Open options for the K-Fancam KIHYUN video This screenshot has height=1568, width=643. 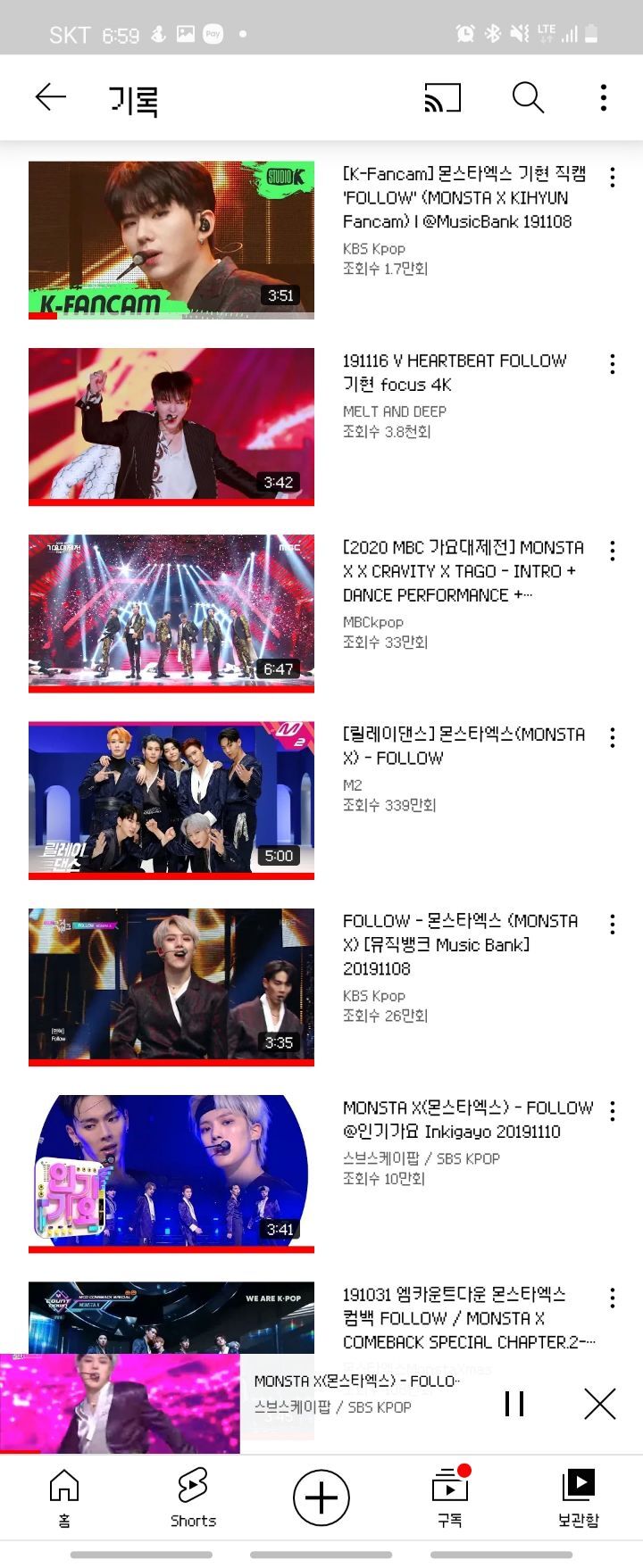coord(613,178)
